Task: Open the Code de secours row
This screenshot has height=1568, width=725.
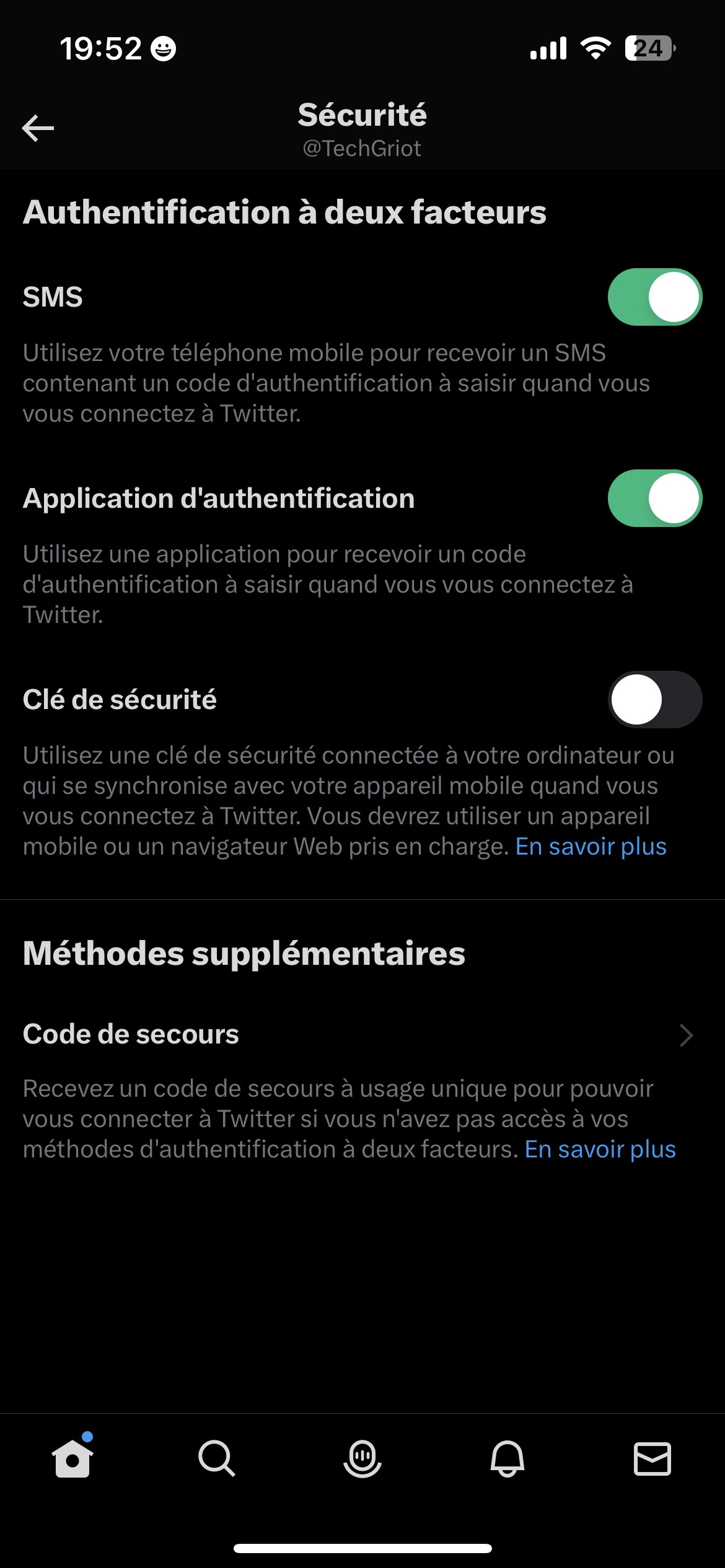Action: coord(359,1034)
